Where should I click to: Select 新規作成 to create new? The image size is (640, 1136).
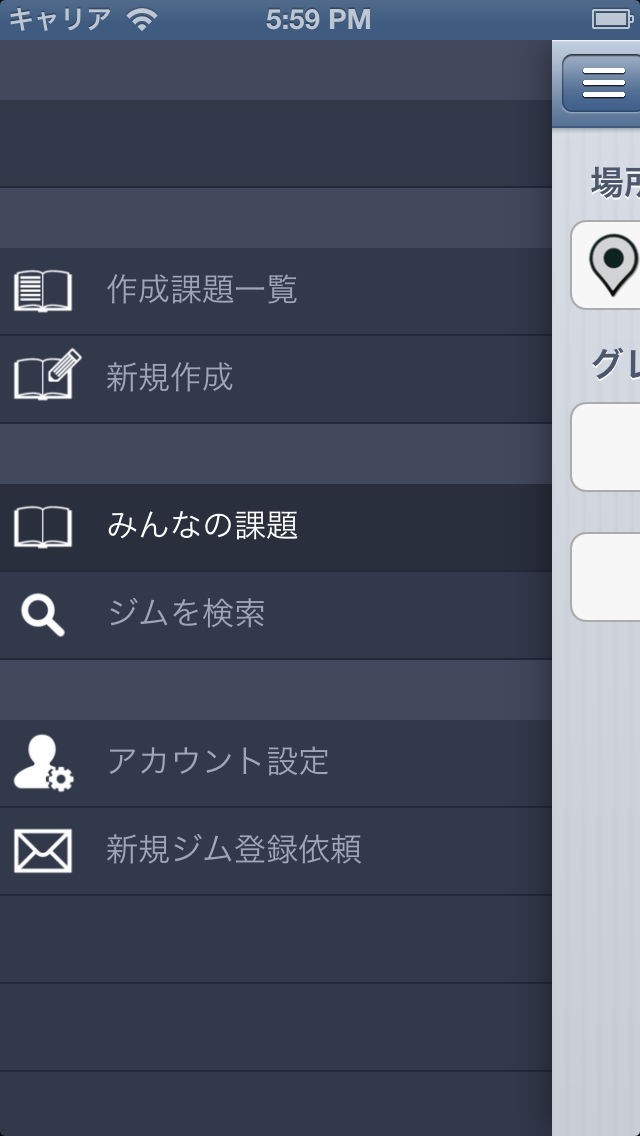[170, 378]
